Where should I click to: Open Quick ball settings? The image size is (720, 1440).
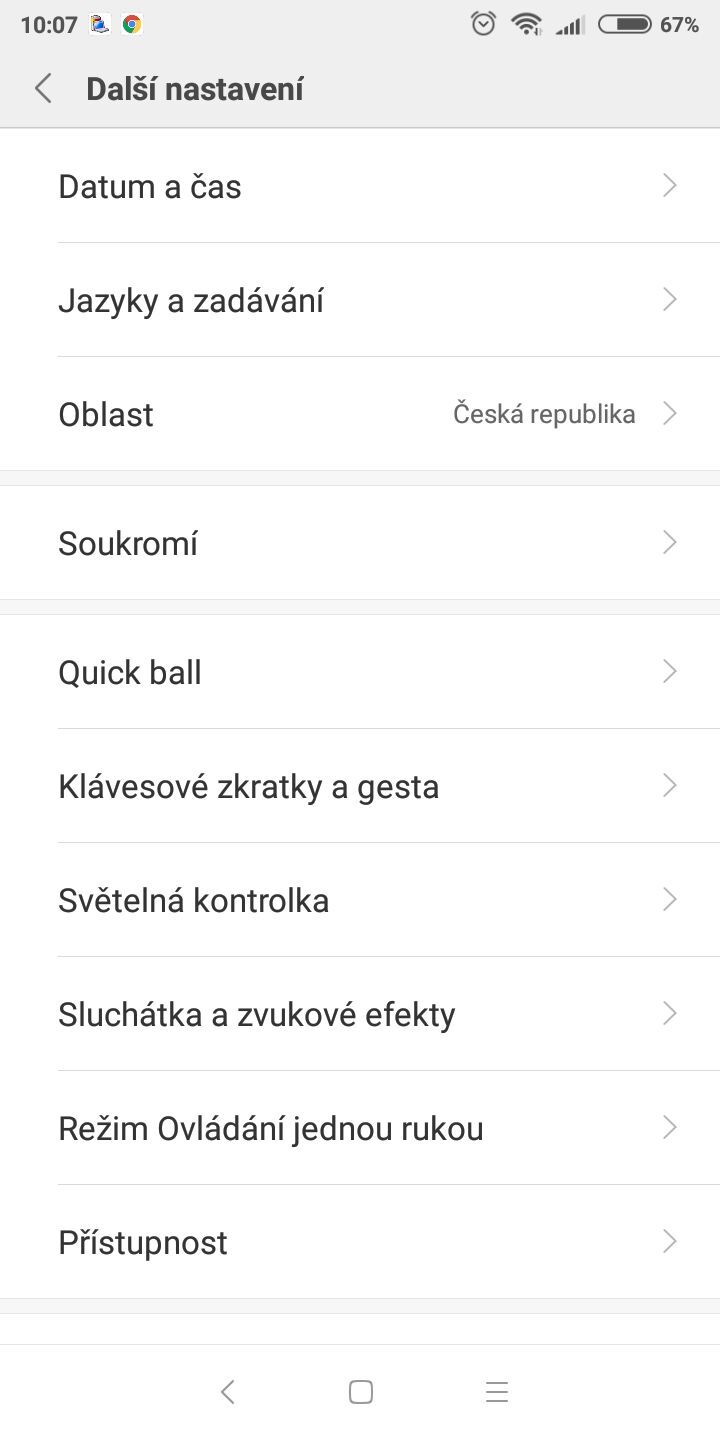[360, 671]
